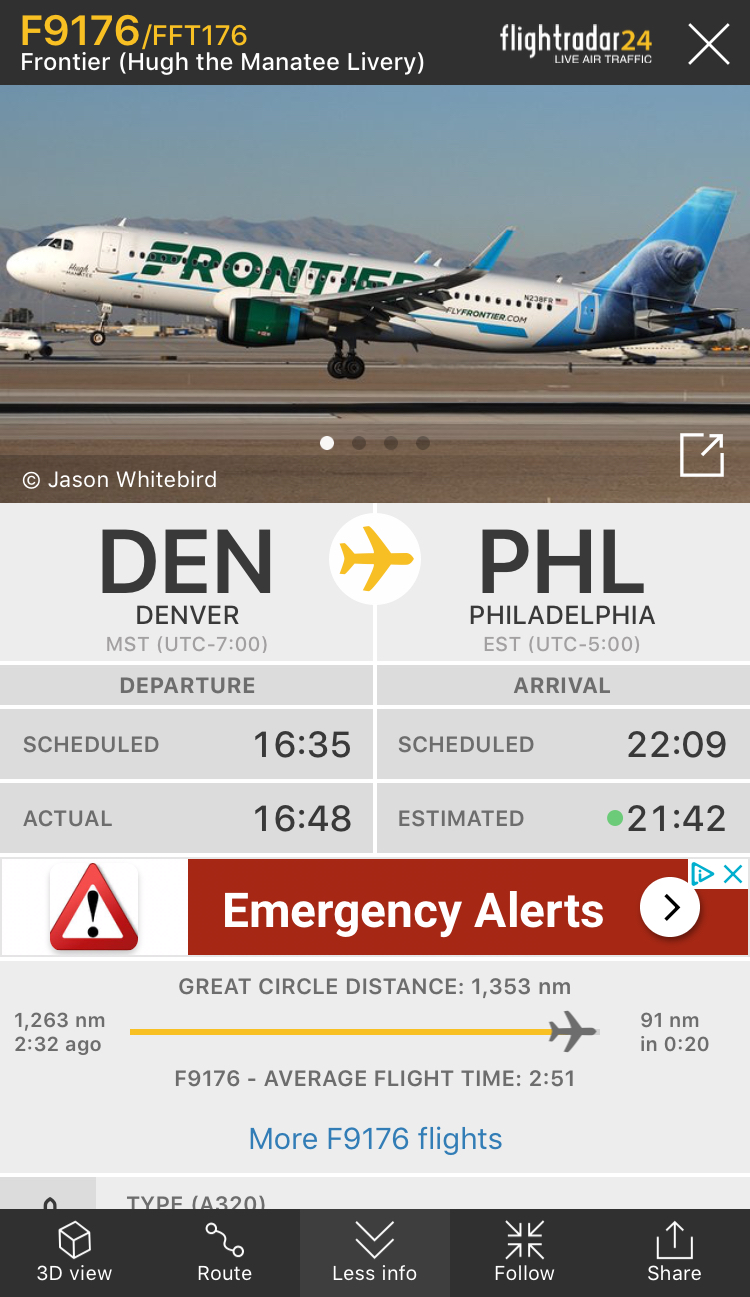Show the flight Route
The height and width of the screenshot is (1297, 750).
224,1253
